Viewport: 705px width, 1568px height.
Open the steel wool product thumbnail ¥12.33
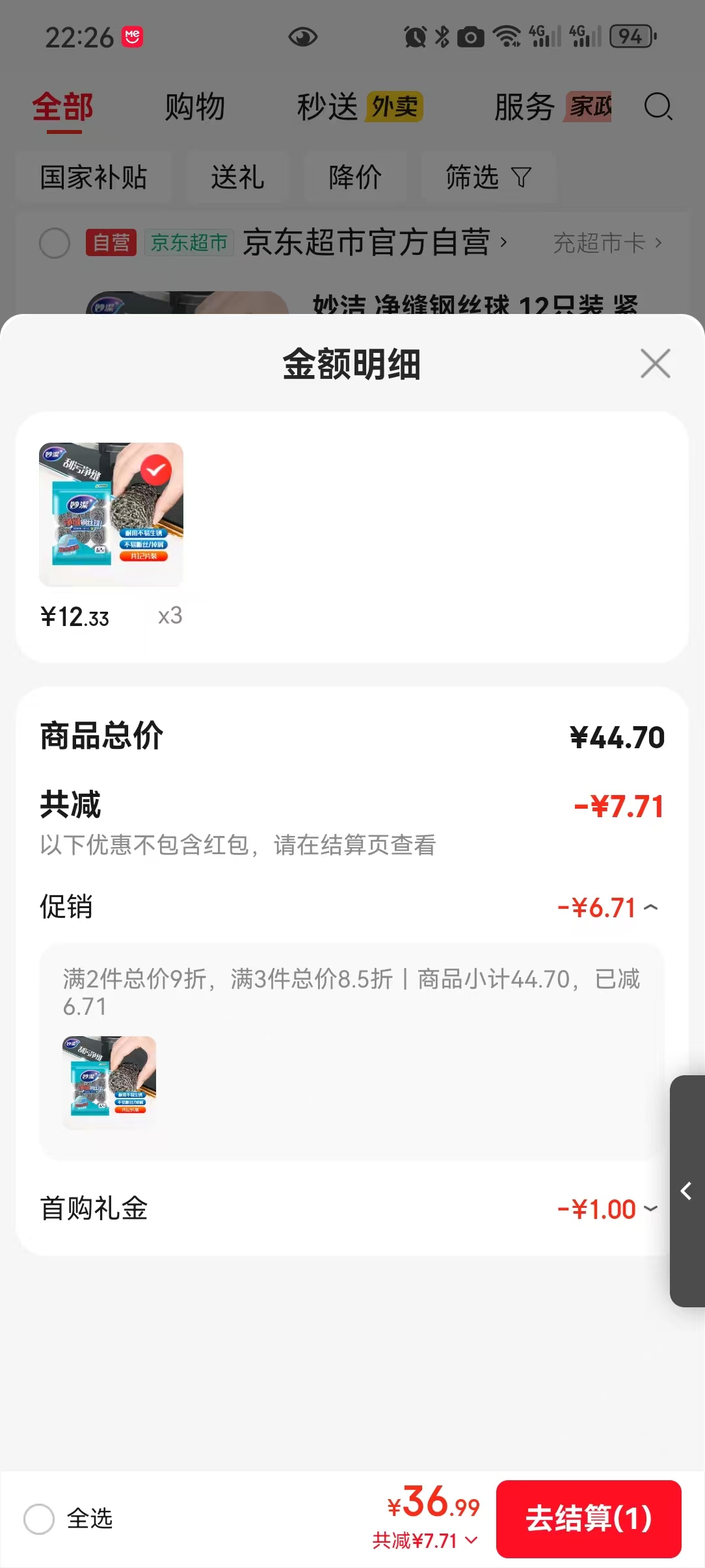pyautogui.click(x=111, y=514)
